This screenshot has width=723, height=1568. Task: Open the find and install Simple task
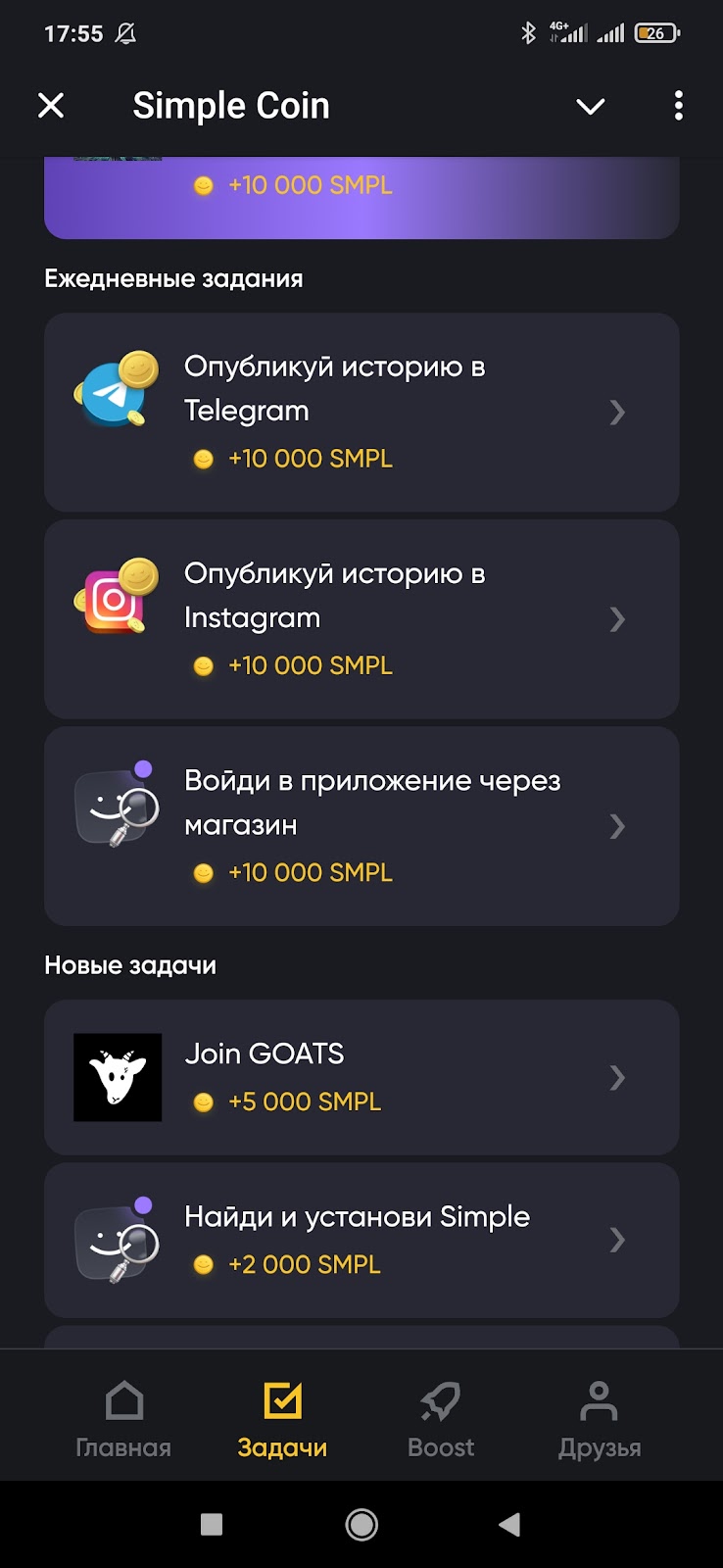(x=361, y=1240)
